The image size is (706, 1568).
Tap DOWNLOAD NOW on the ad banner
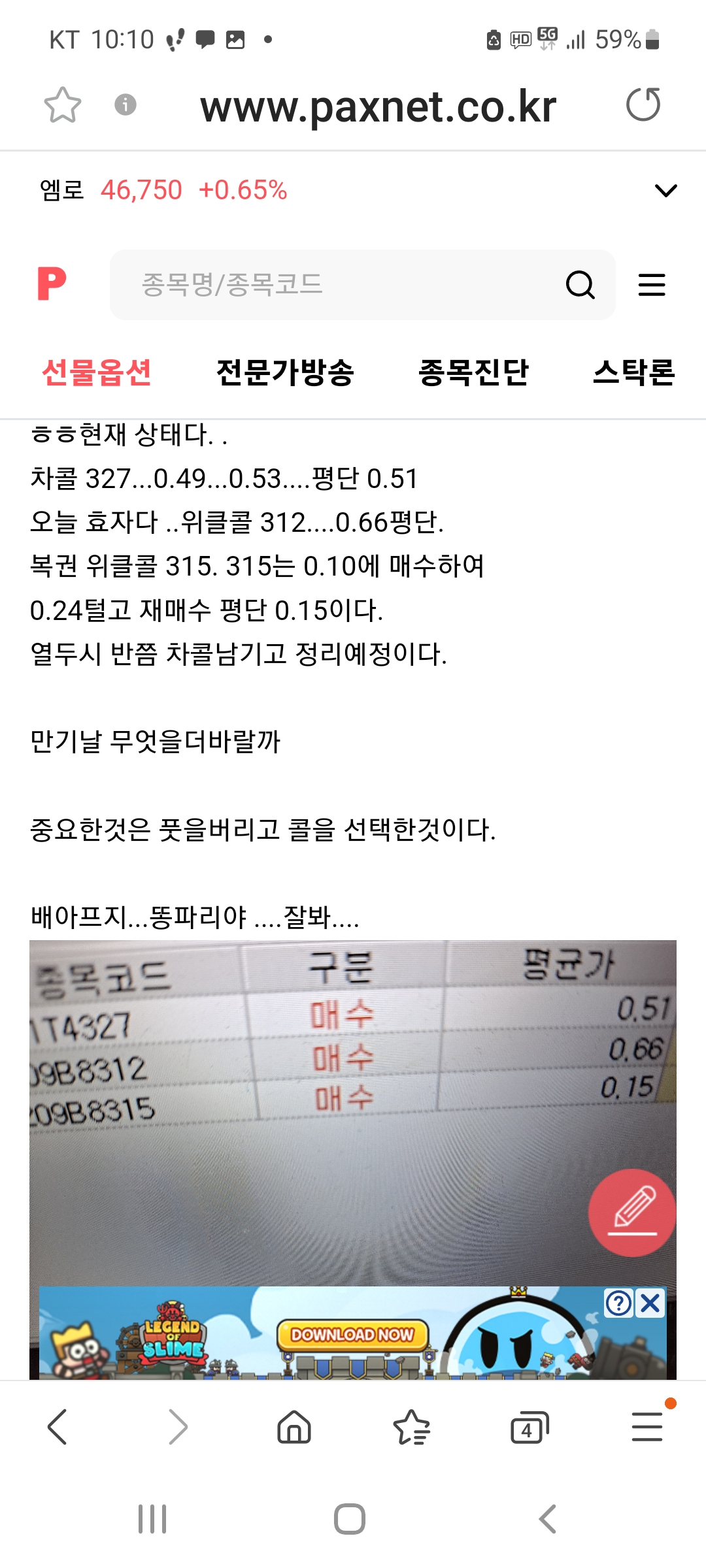pyautogui.click(x=352, y=1334)
